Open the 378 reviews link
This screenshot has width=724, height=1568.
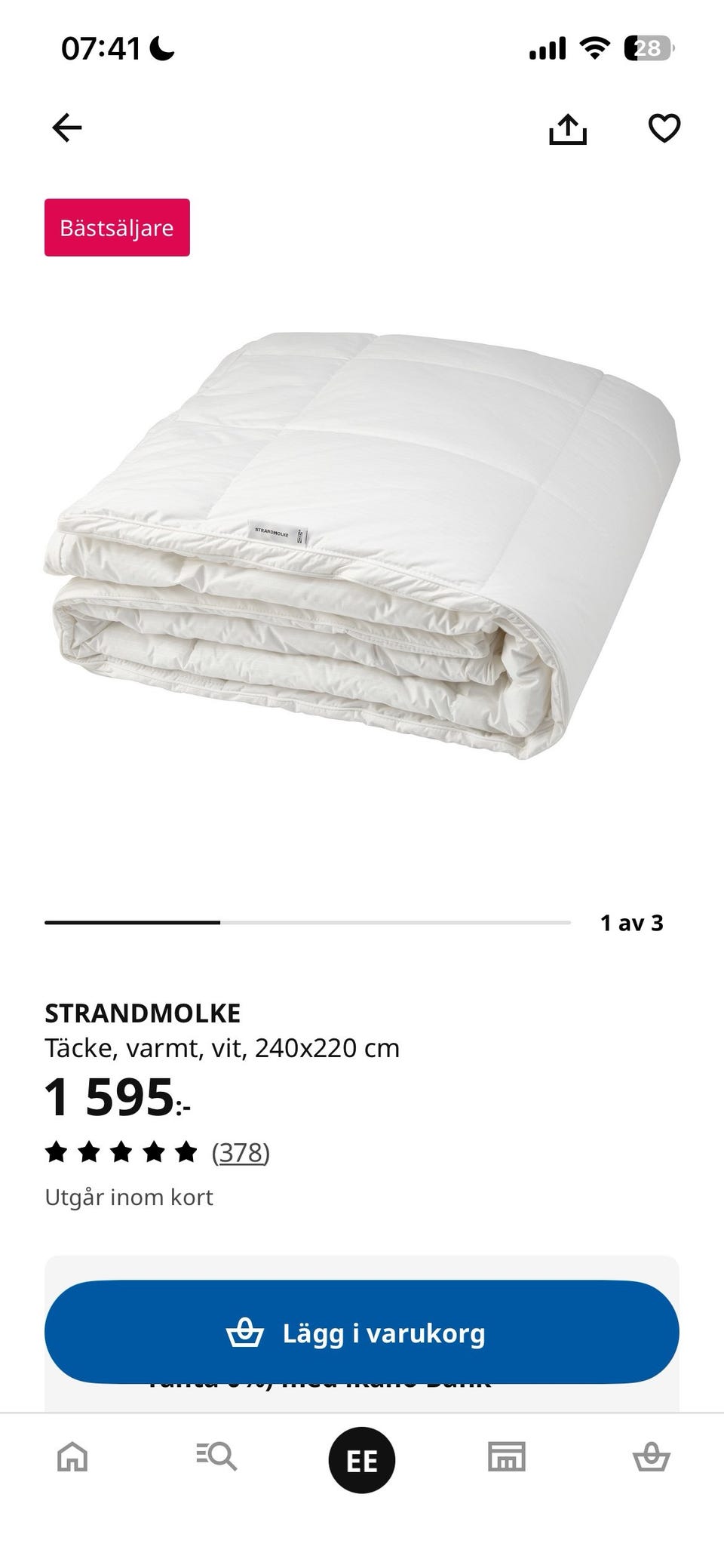pyautogui.click(x=241, y=1152)
